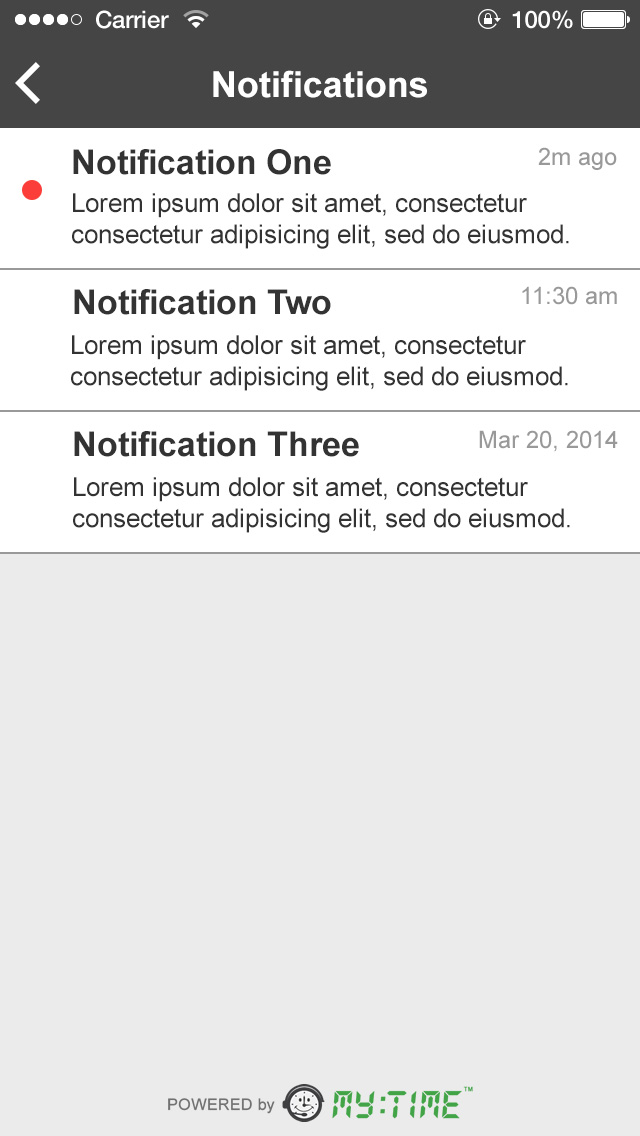640x1136 pixels.
Task: Open the Notification Three item
Action: [x=320, y=483]
